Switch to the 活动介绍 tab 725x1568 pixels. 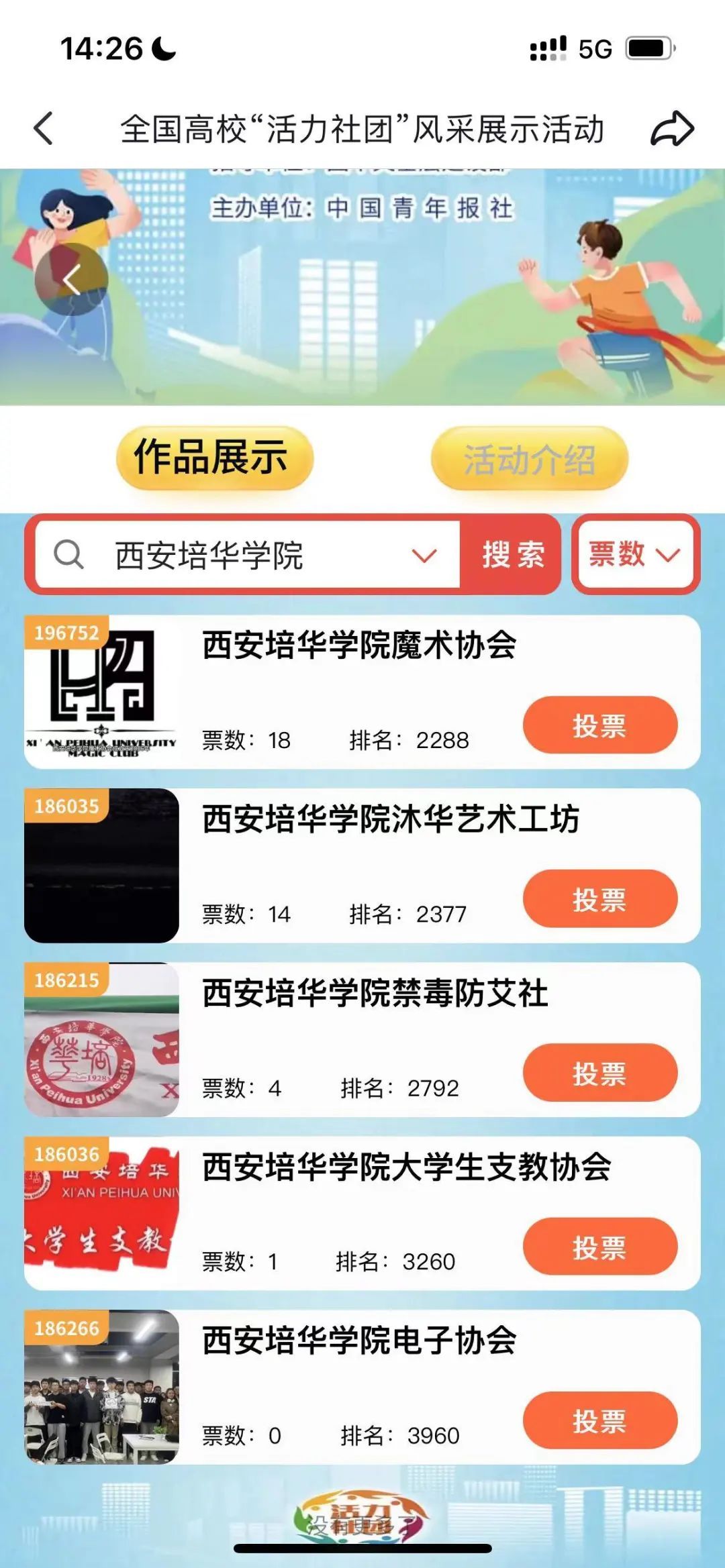(x=529, y=460)
